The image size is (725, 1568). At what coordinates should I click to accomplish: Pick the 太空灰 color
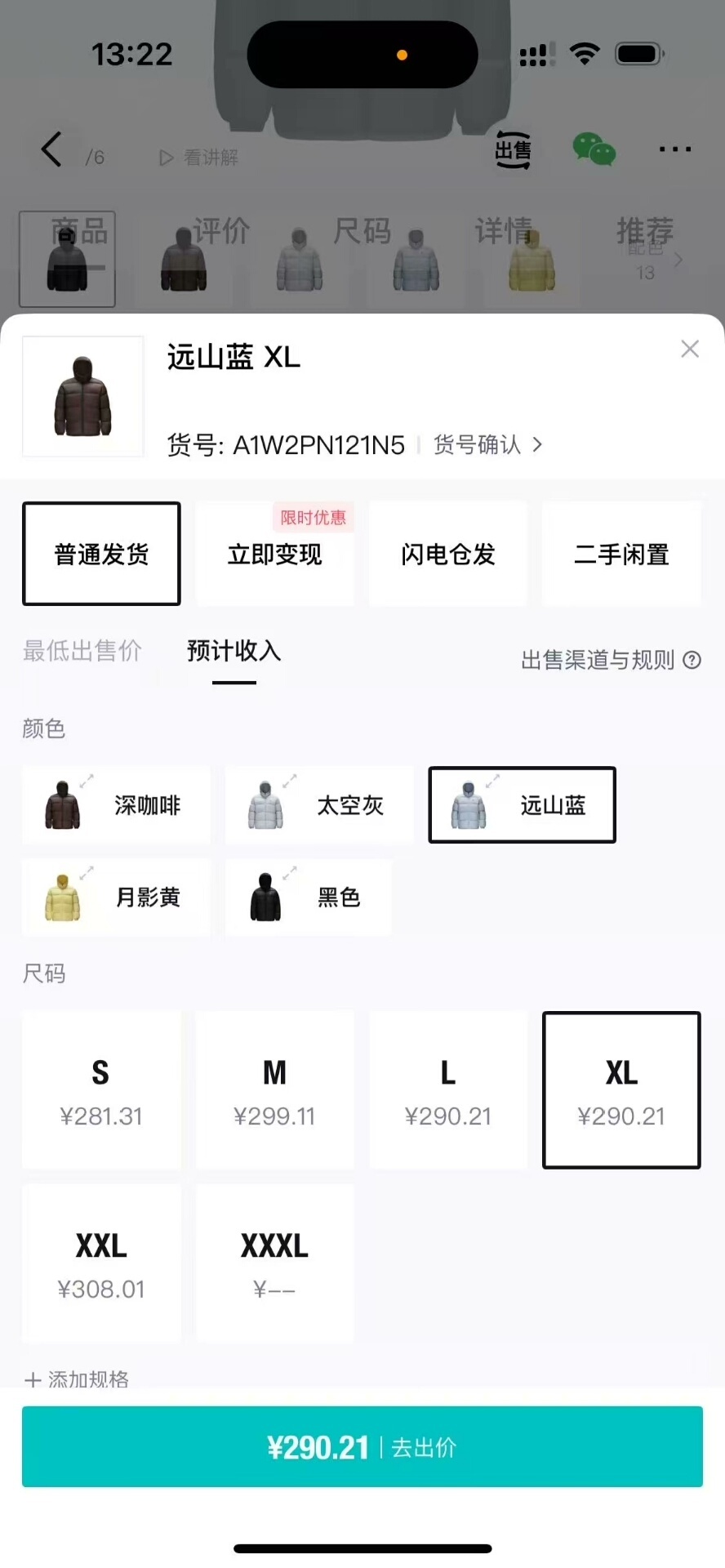319,805
